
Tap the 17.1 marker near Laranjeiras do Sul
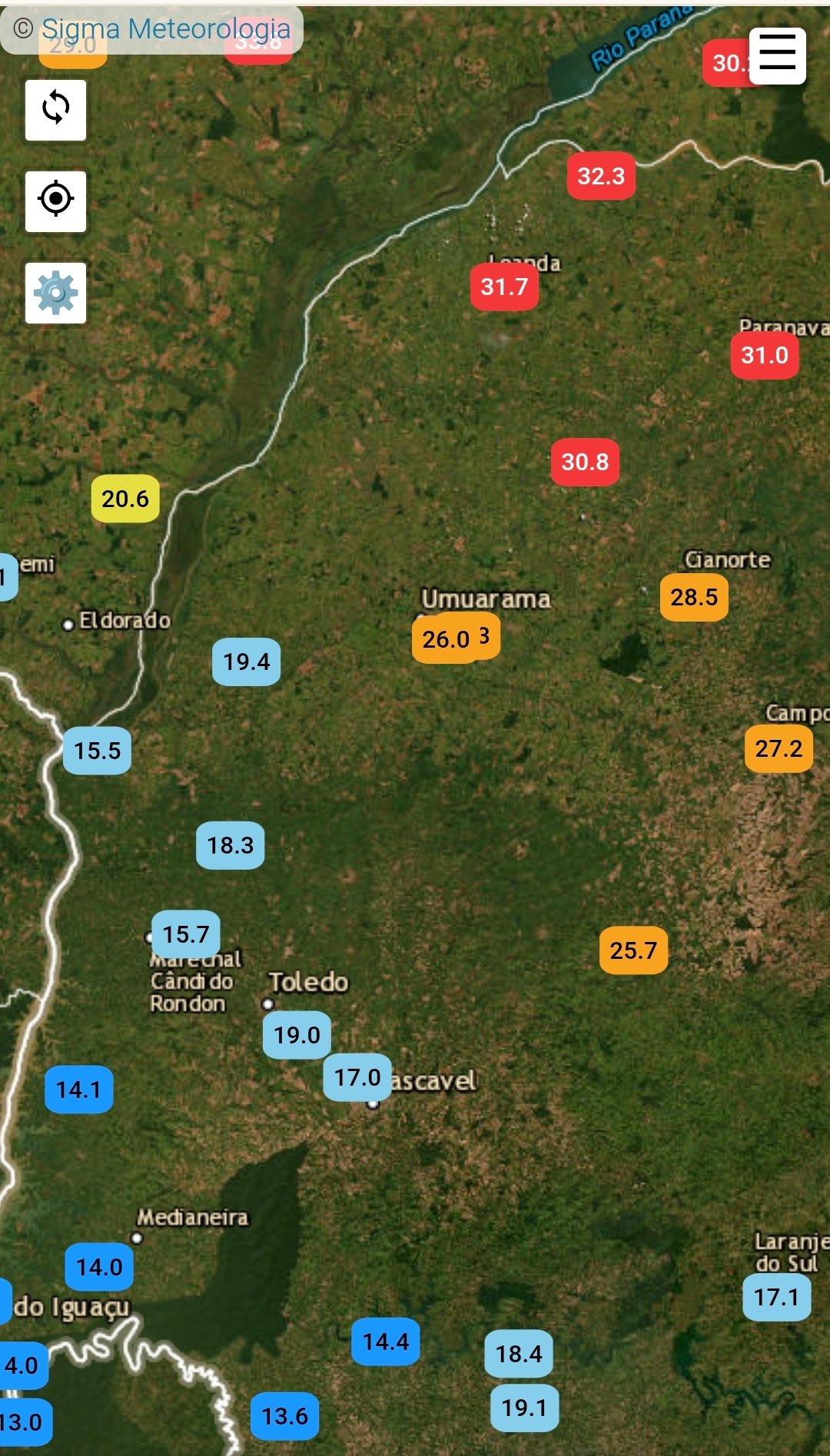[x=776, y=1297]
